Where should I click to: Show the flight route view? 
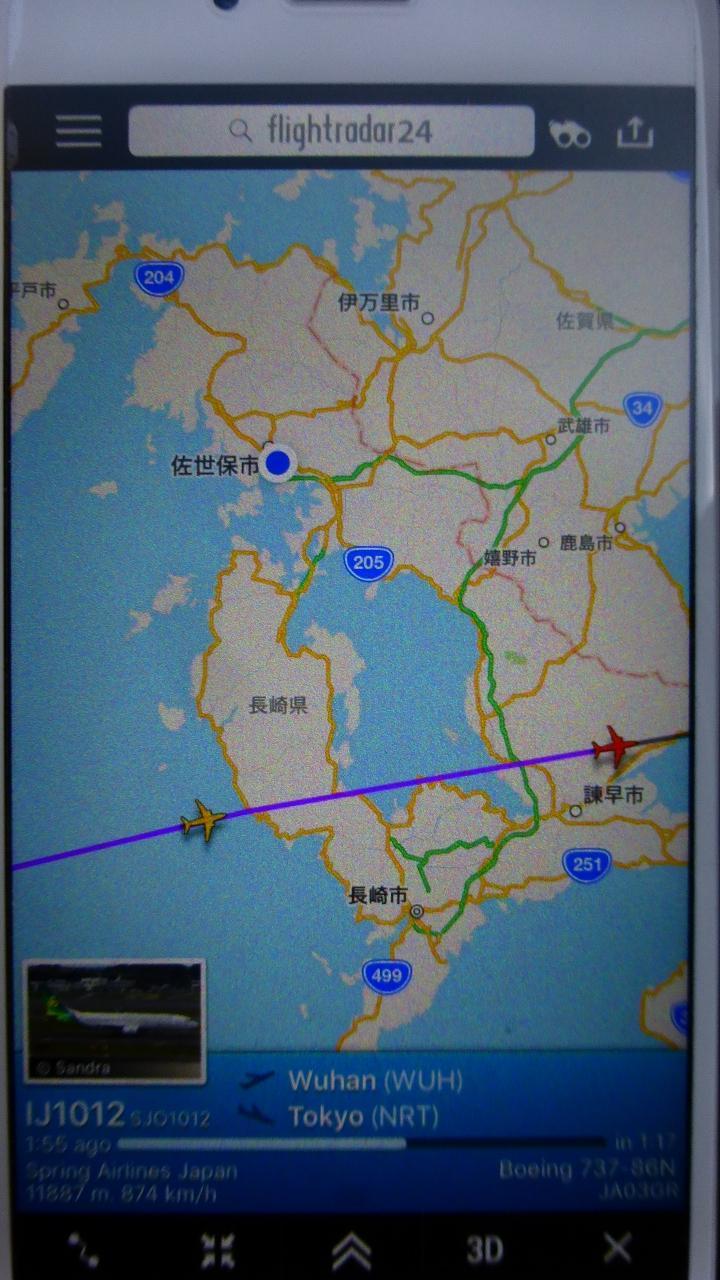83,1248
